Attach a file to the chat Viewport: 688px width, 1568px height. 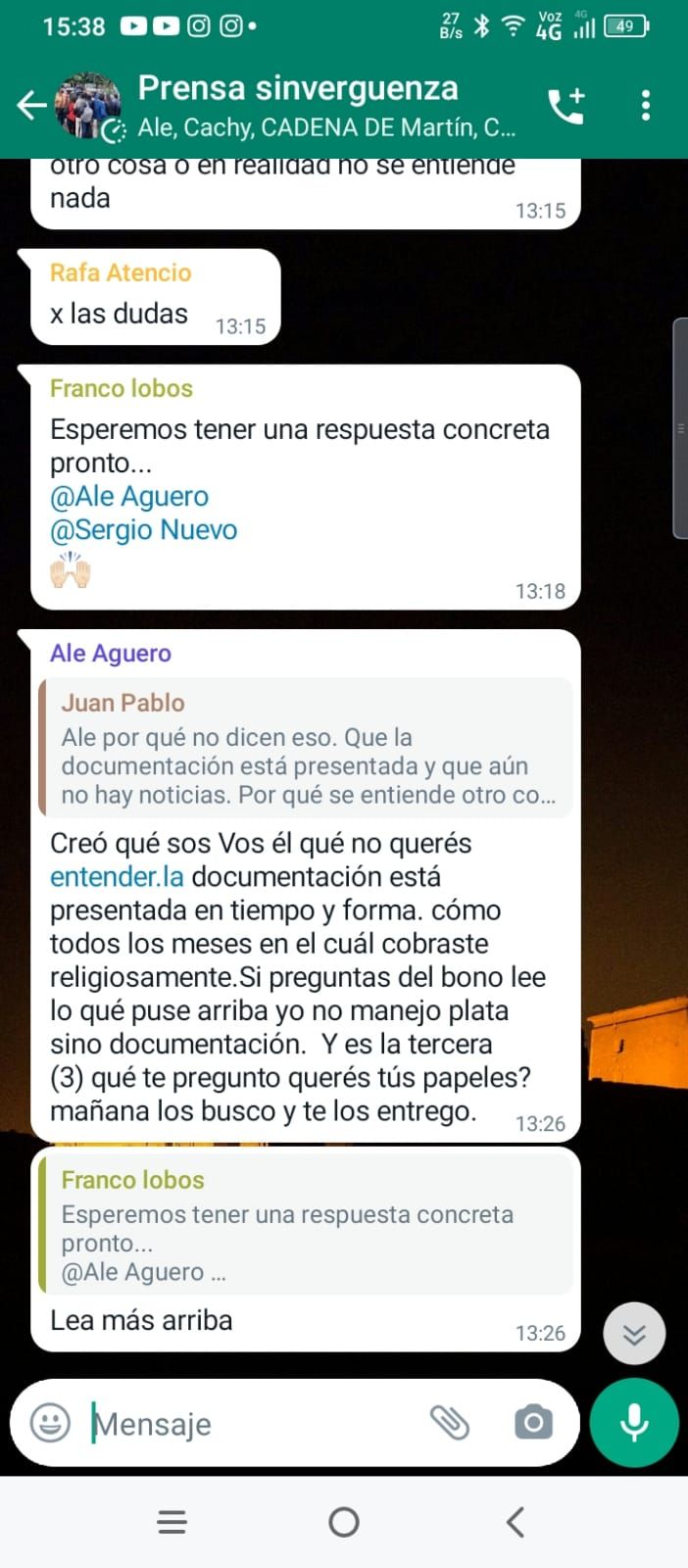450,1422
